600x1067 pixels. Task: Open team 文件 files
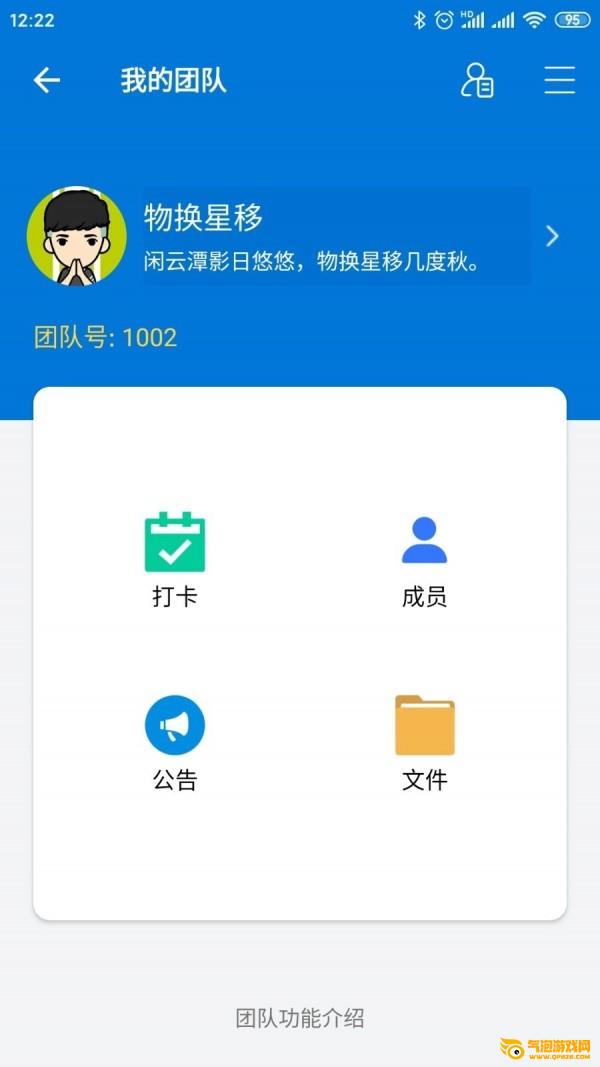tap(424, 742)
